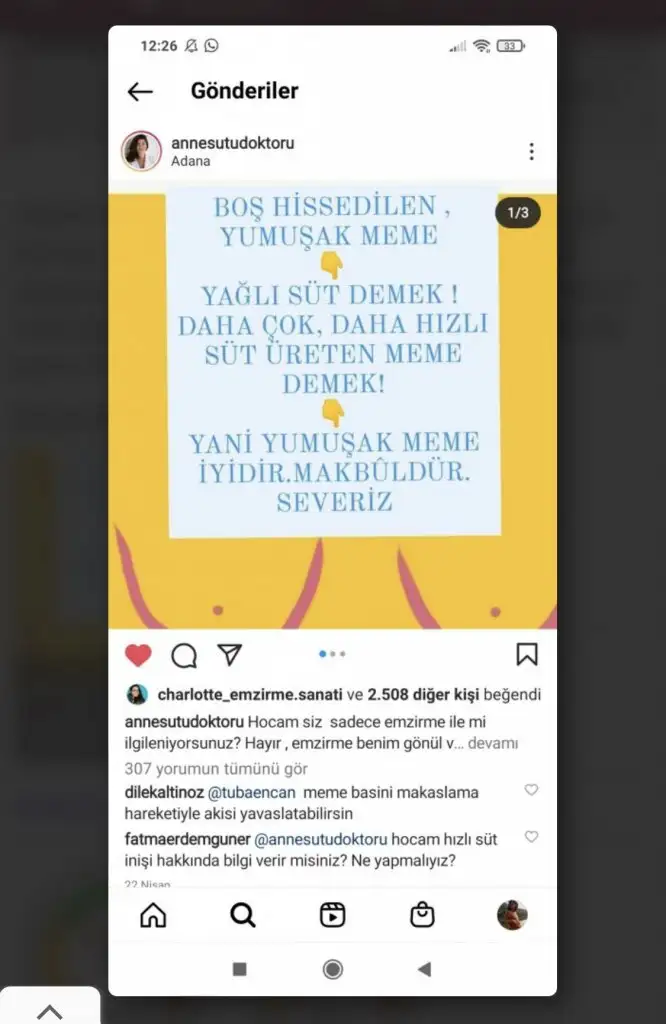
Task: Switch to the Reels tab
Action: coord(332,915)
